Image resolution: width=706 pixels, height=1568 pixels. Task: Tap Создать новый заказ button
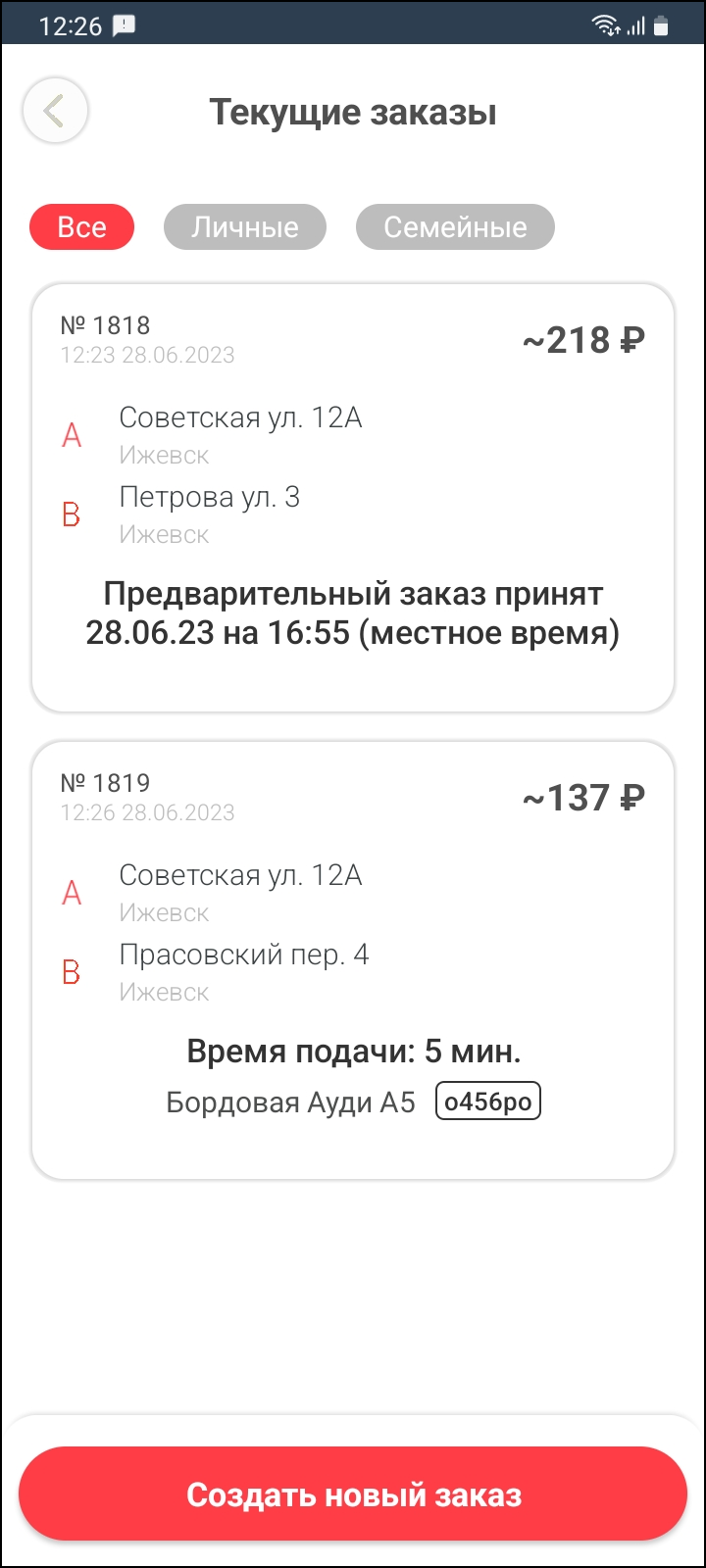tap(353, 1494)
